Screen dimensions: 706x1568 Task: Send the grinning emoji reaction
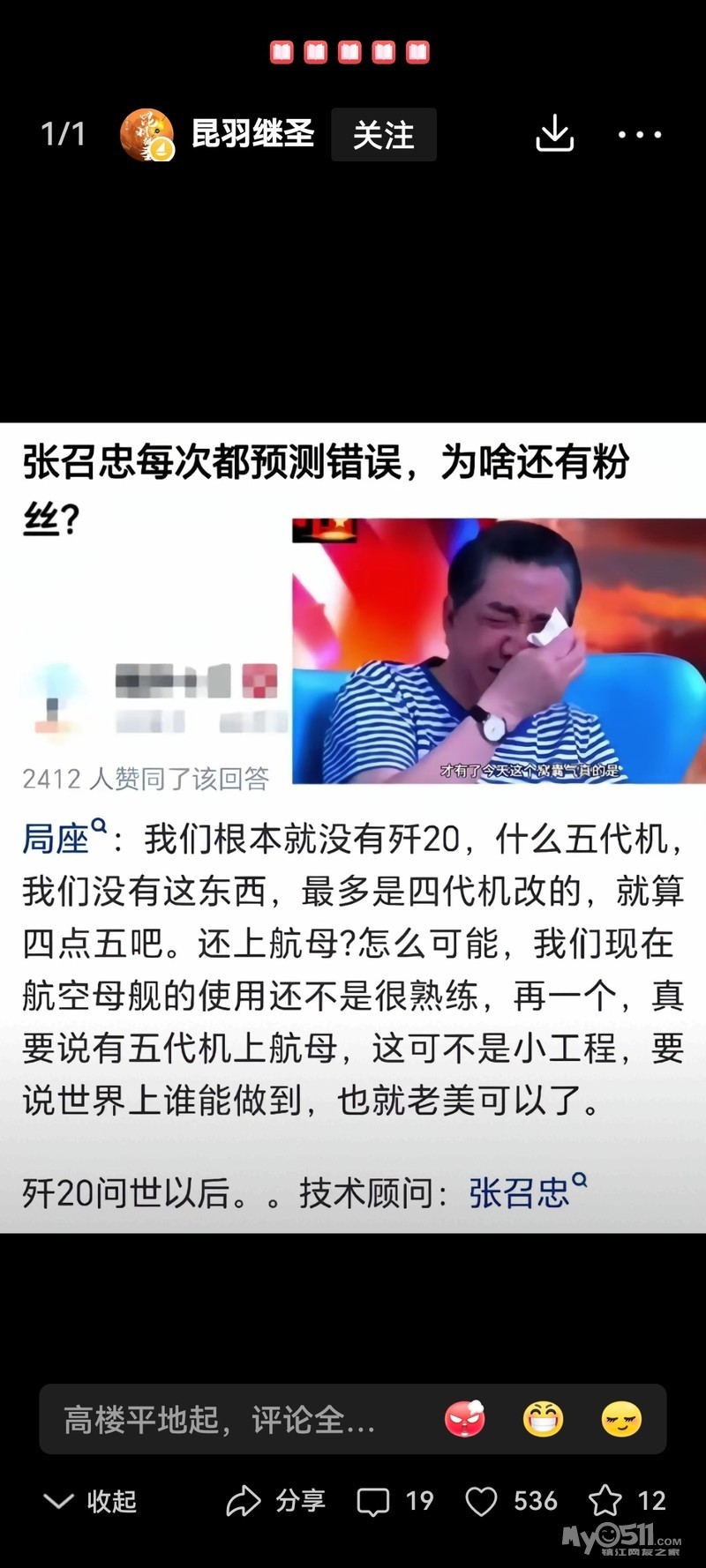pos(543,1419)
